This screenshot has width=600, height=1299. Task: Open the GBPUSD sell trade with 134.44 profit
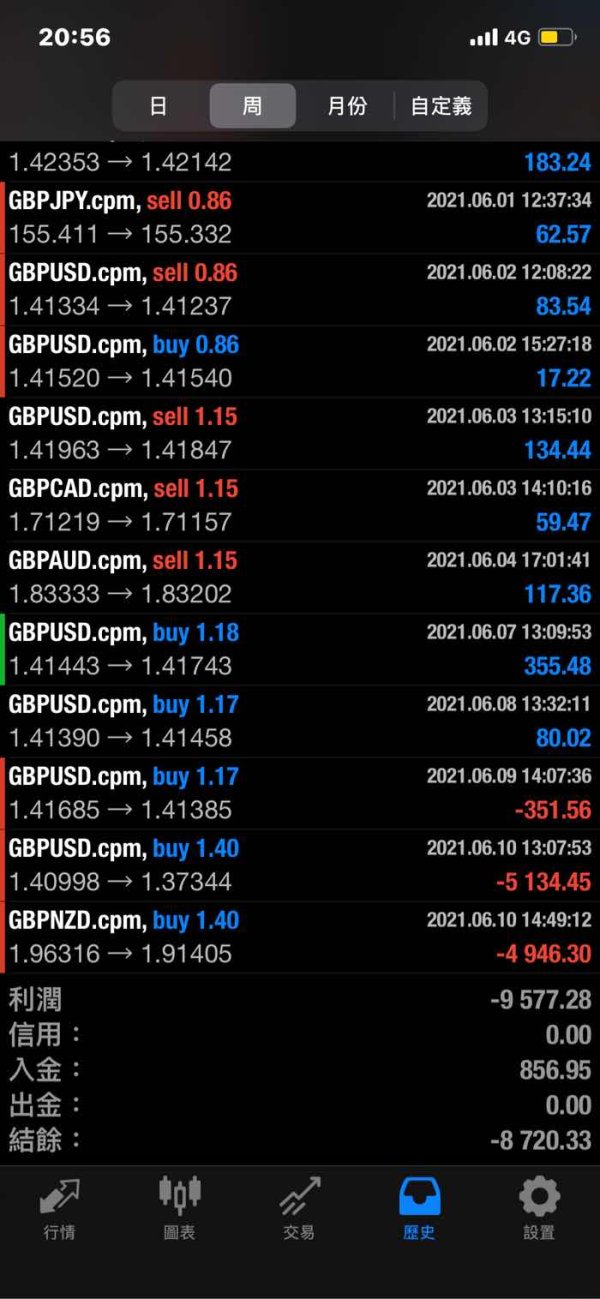[300, 434]
